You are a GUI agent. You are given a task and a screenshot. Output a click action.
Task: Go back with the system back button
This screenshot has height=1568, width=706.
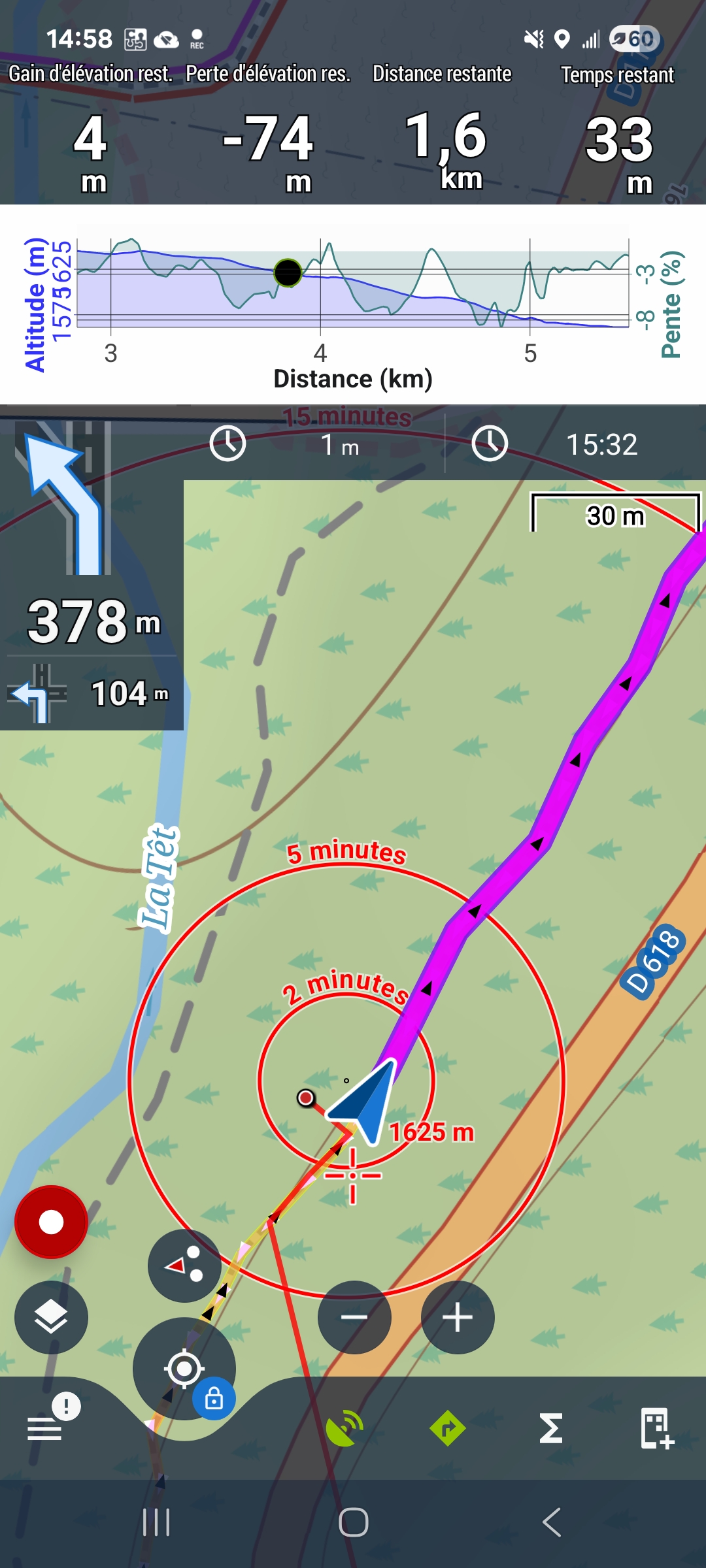tap(551, 1522)
